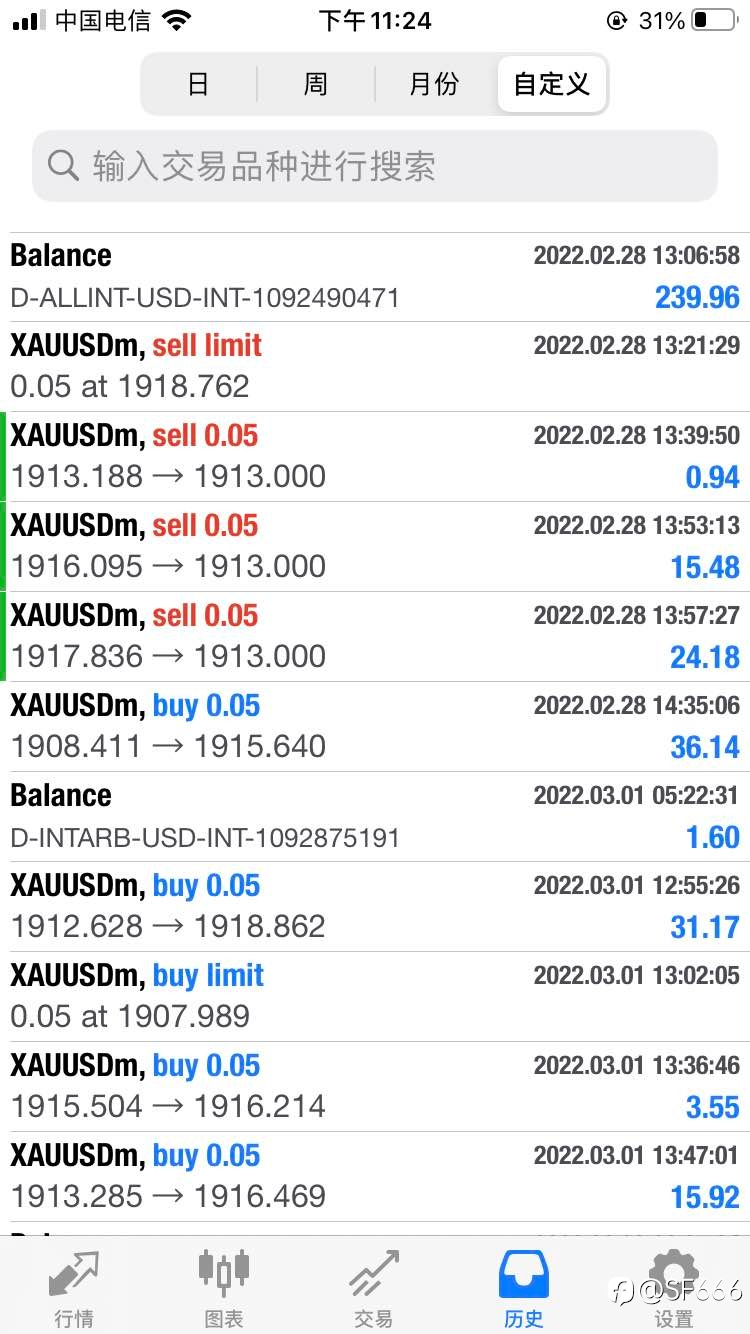The height and width of the screenshot is (1334, 750).
Task: Open the sell limit order at 1918.762
Action: pyautogui.click(x=375, y=366)
